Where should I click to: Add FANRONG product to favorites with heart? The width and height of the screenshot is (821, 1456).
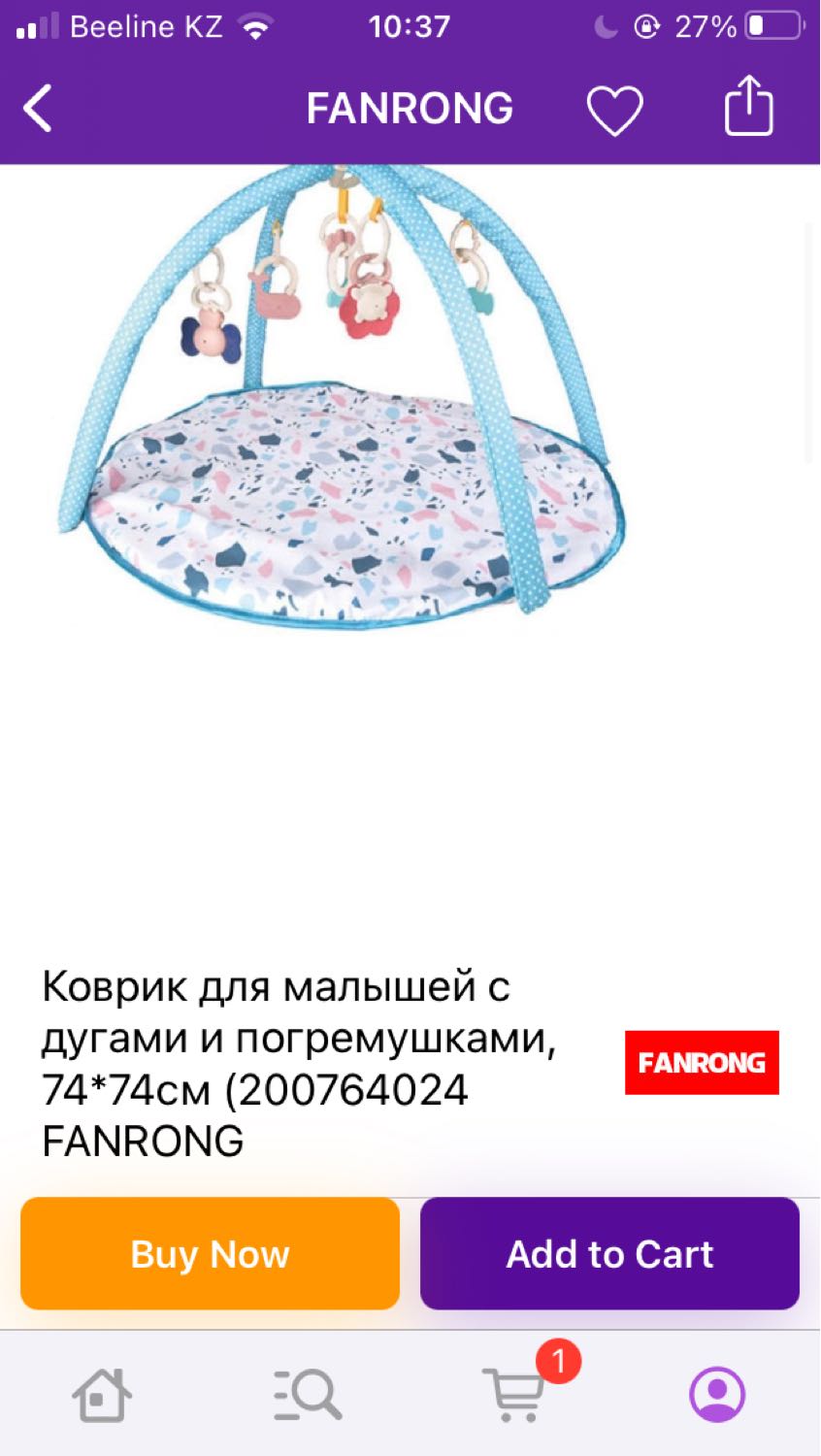[614, 110]
